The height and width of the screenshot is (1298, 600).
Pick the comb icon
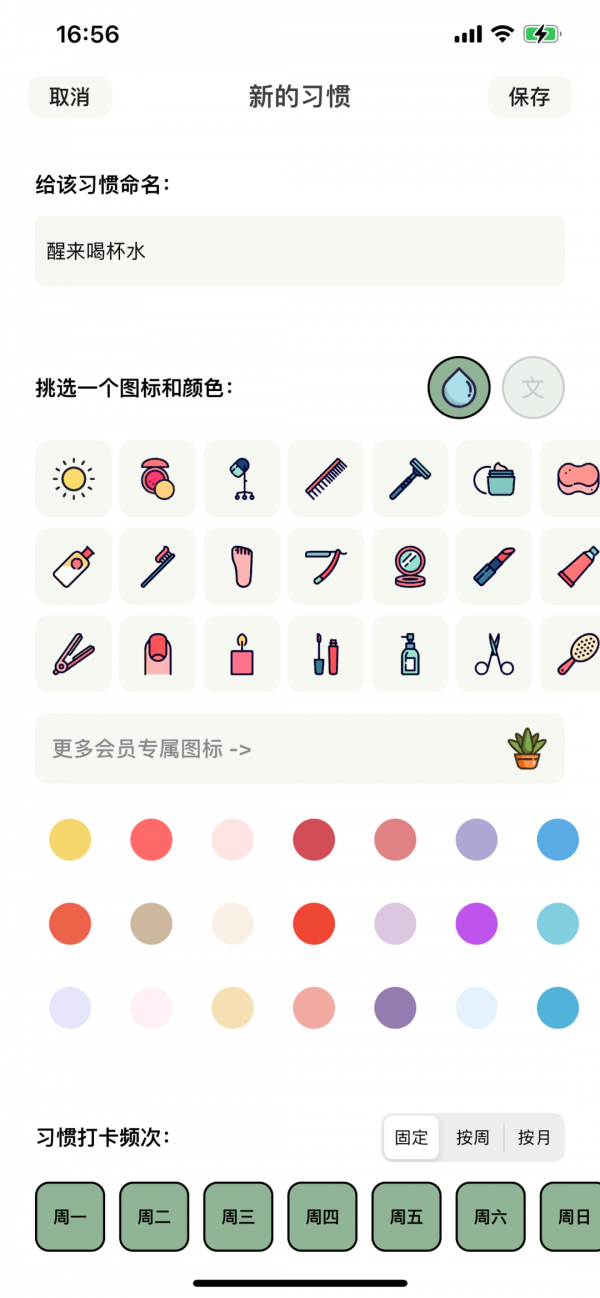[326, 479]
